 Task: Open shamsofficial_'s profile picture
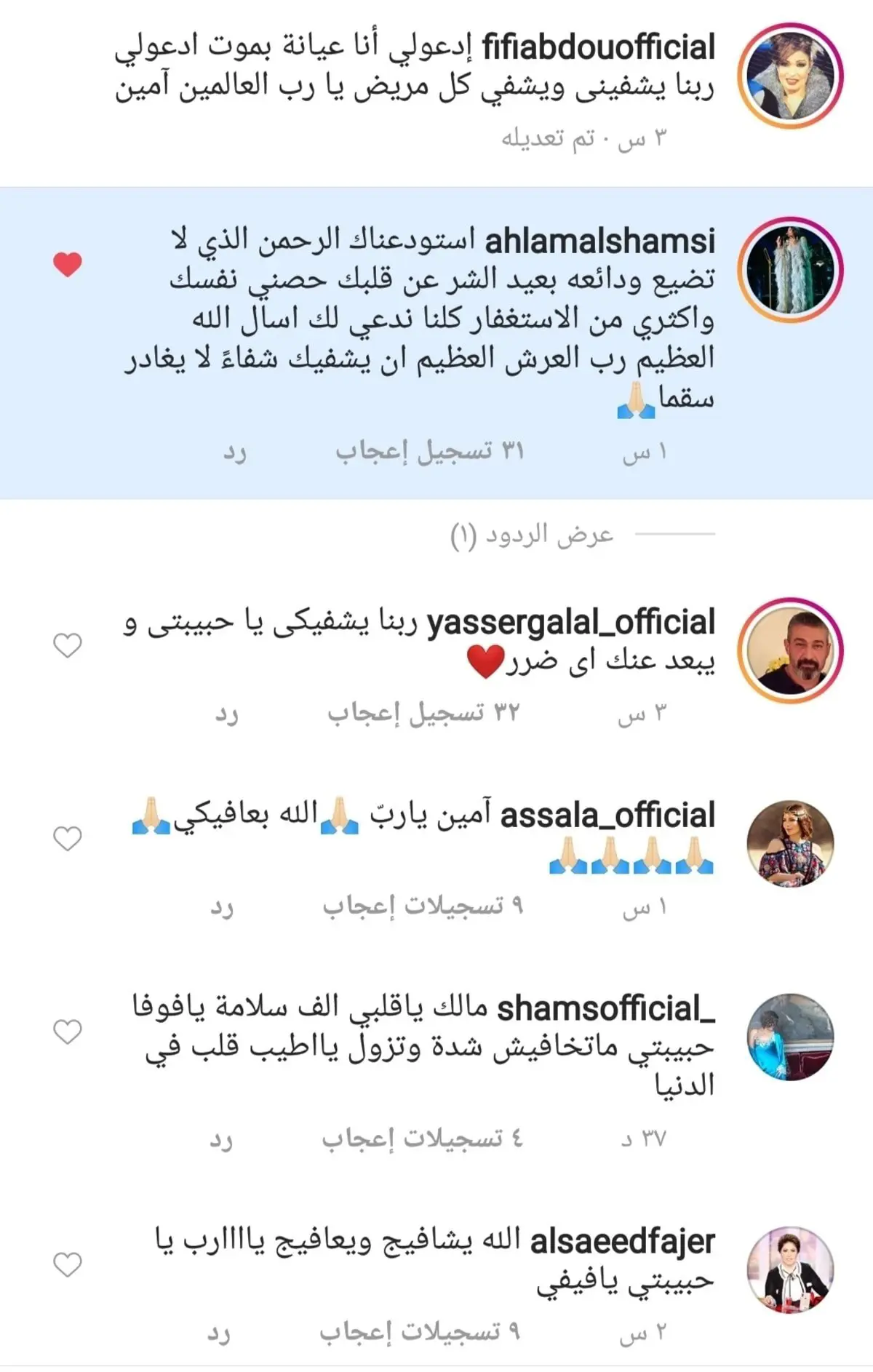[x=790, y=1037]
